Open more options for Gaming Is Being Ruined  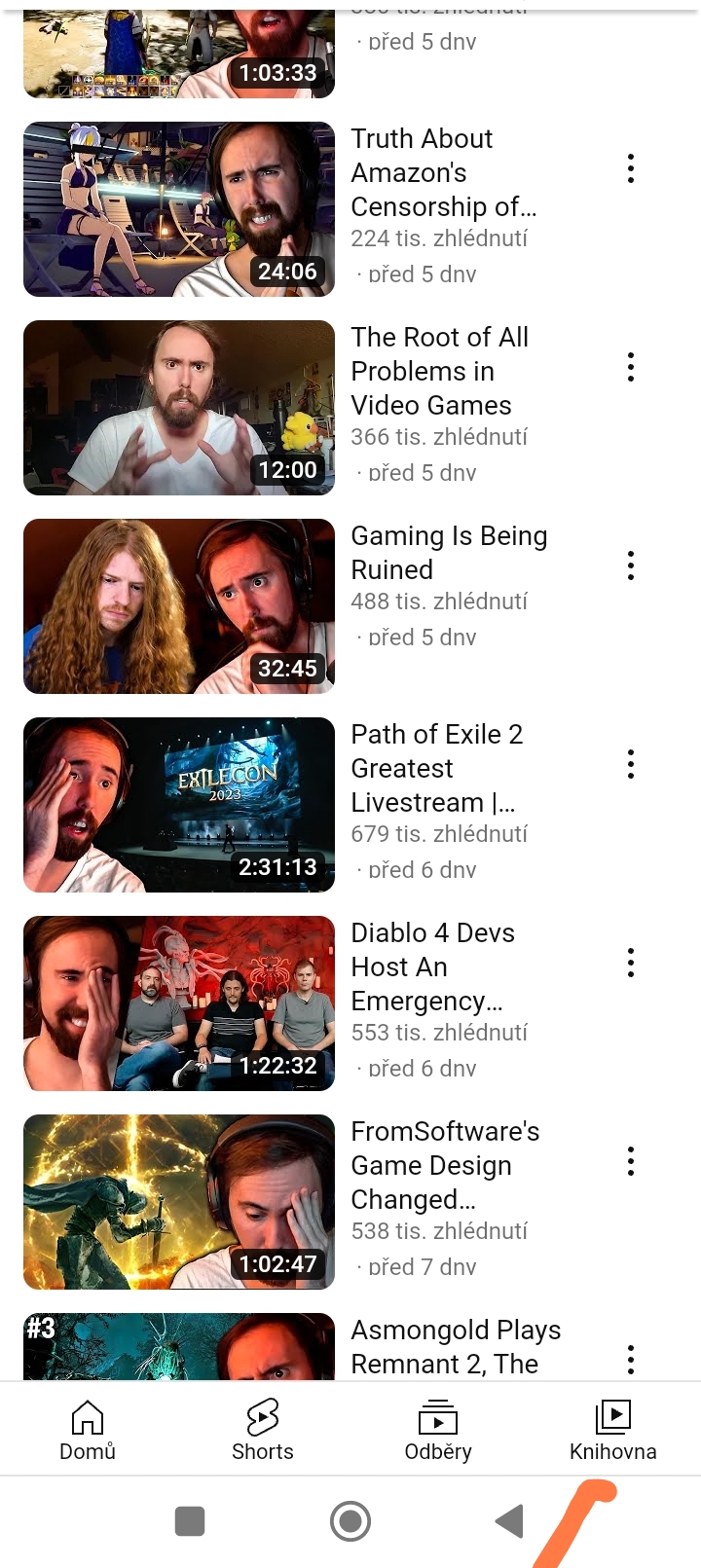631,566
